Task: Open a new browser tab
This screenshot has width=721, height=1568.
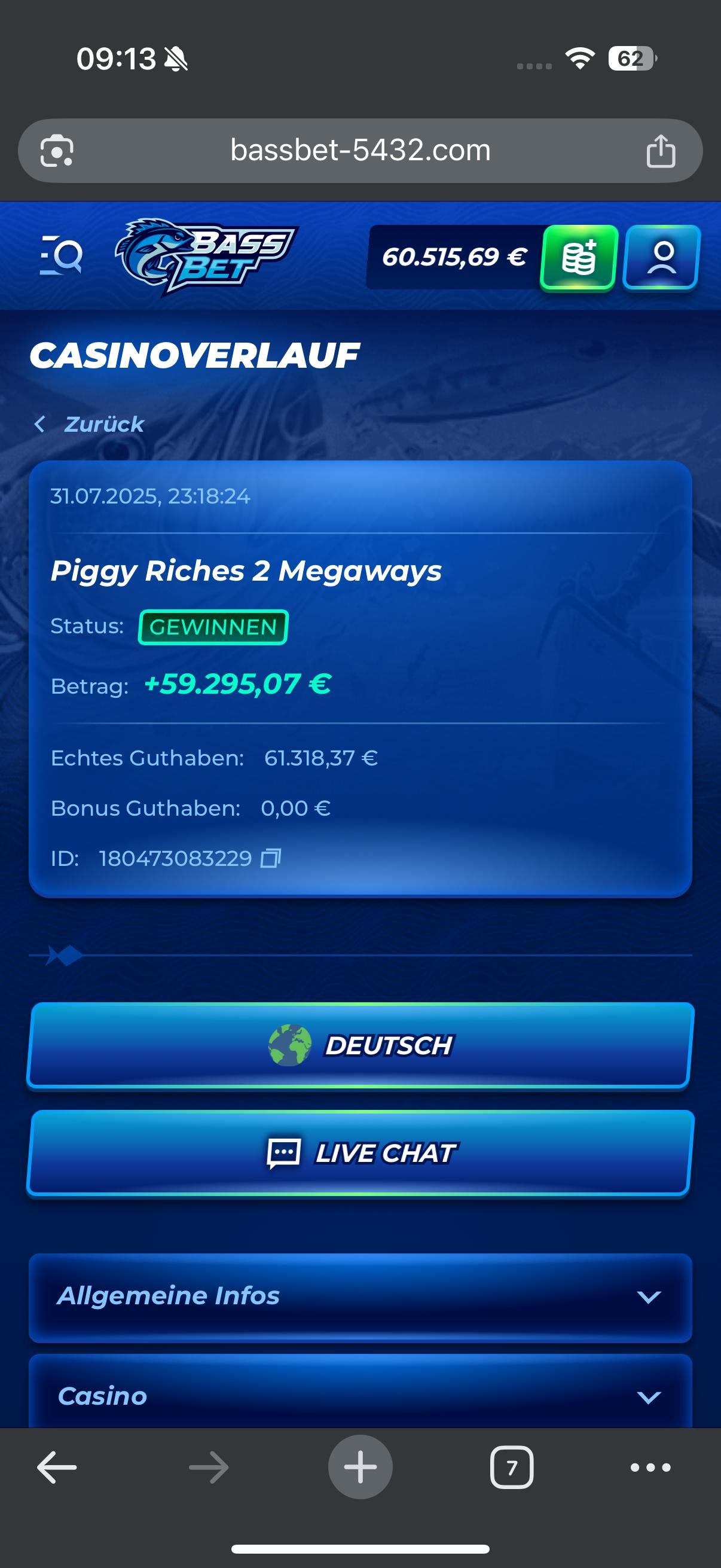Action: (360, 1468)
